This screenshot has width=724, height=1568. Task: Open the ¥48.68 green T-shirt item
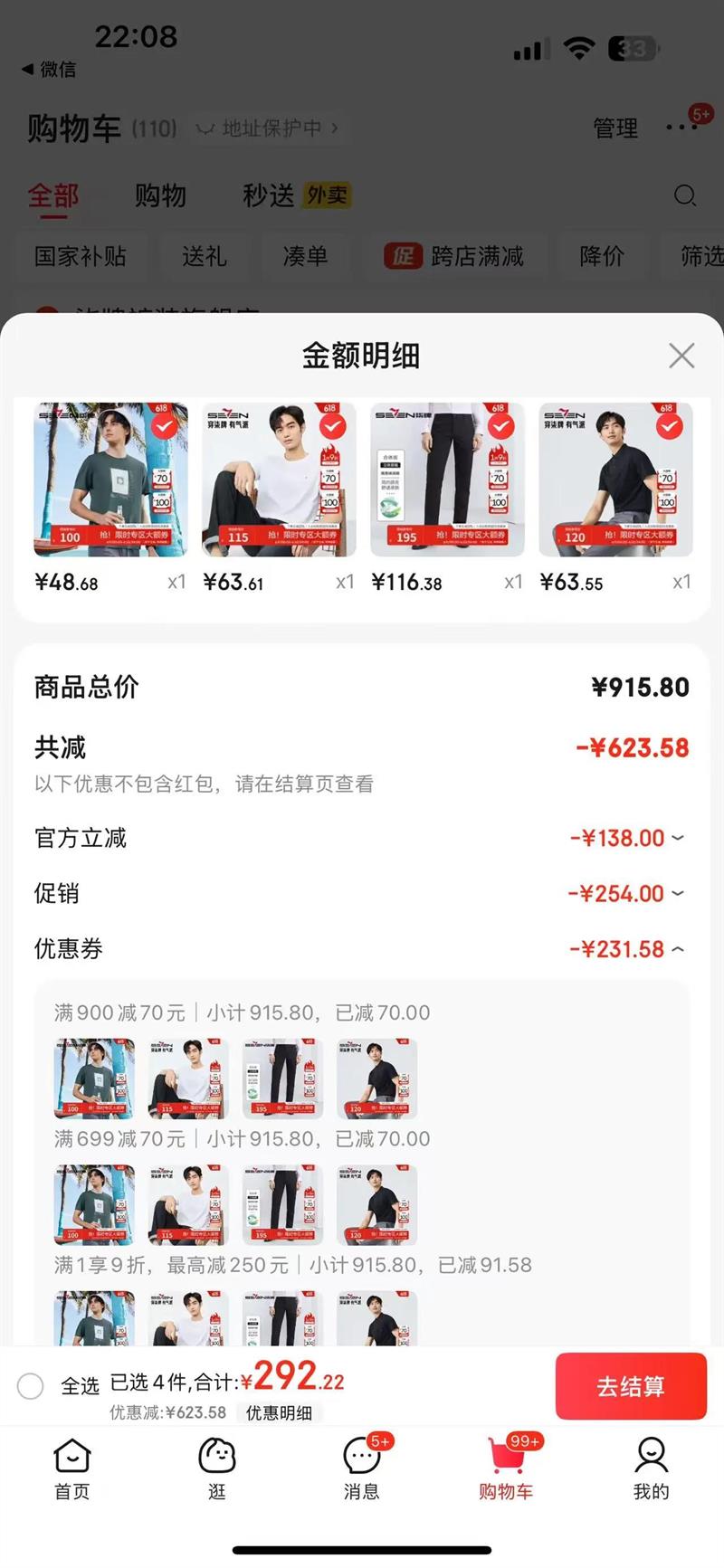(x=111, y=480)
